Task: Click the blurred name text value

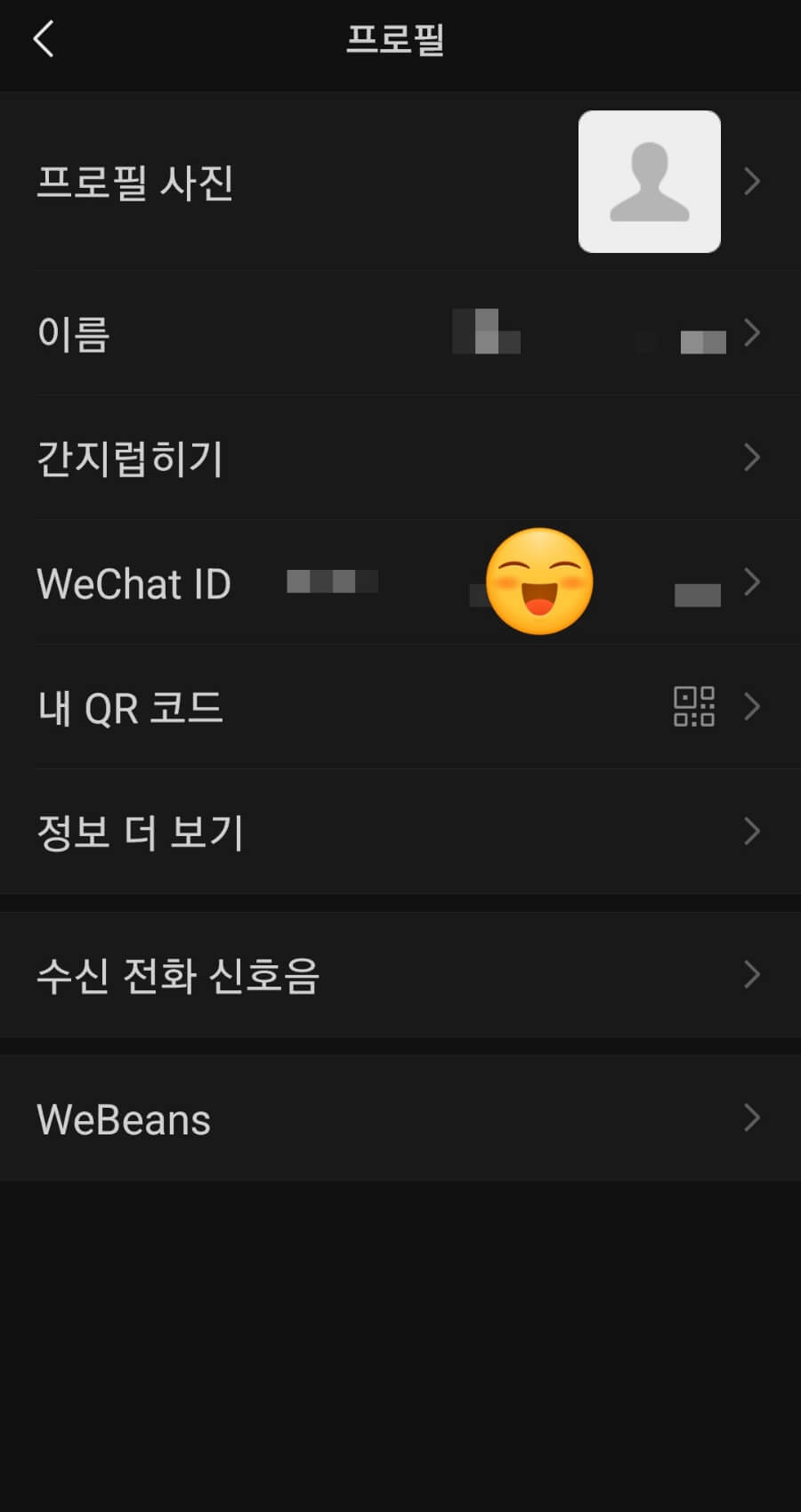Action: coord(485,334)
